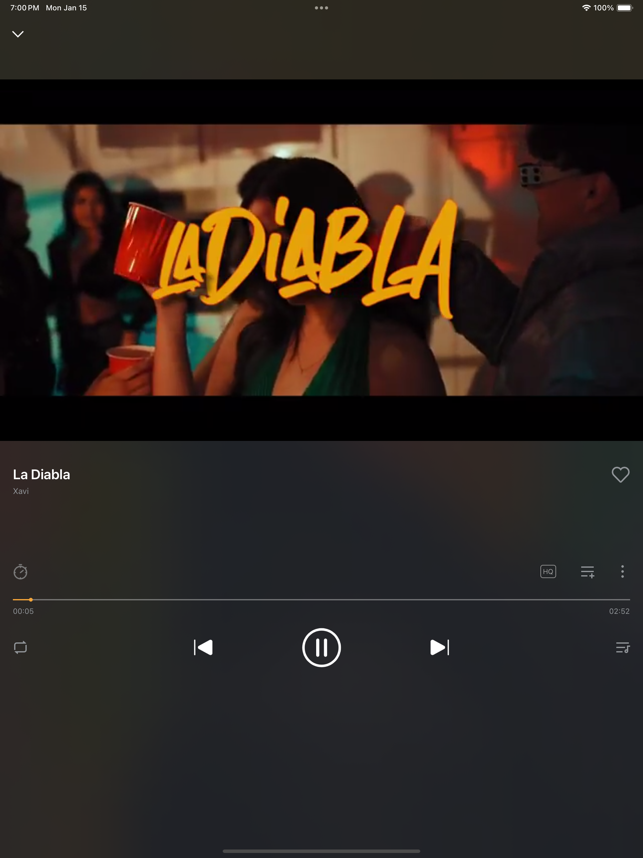643x858 pixels.
Task: Pause the song
Action: tap(321, 648)
